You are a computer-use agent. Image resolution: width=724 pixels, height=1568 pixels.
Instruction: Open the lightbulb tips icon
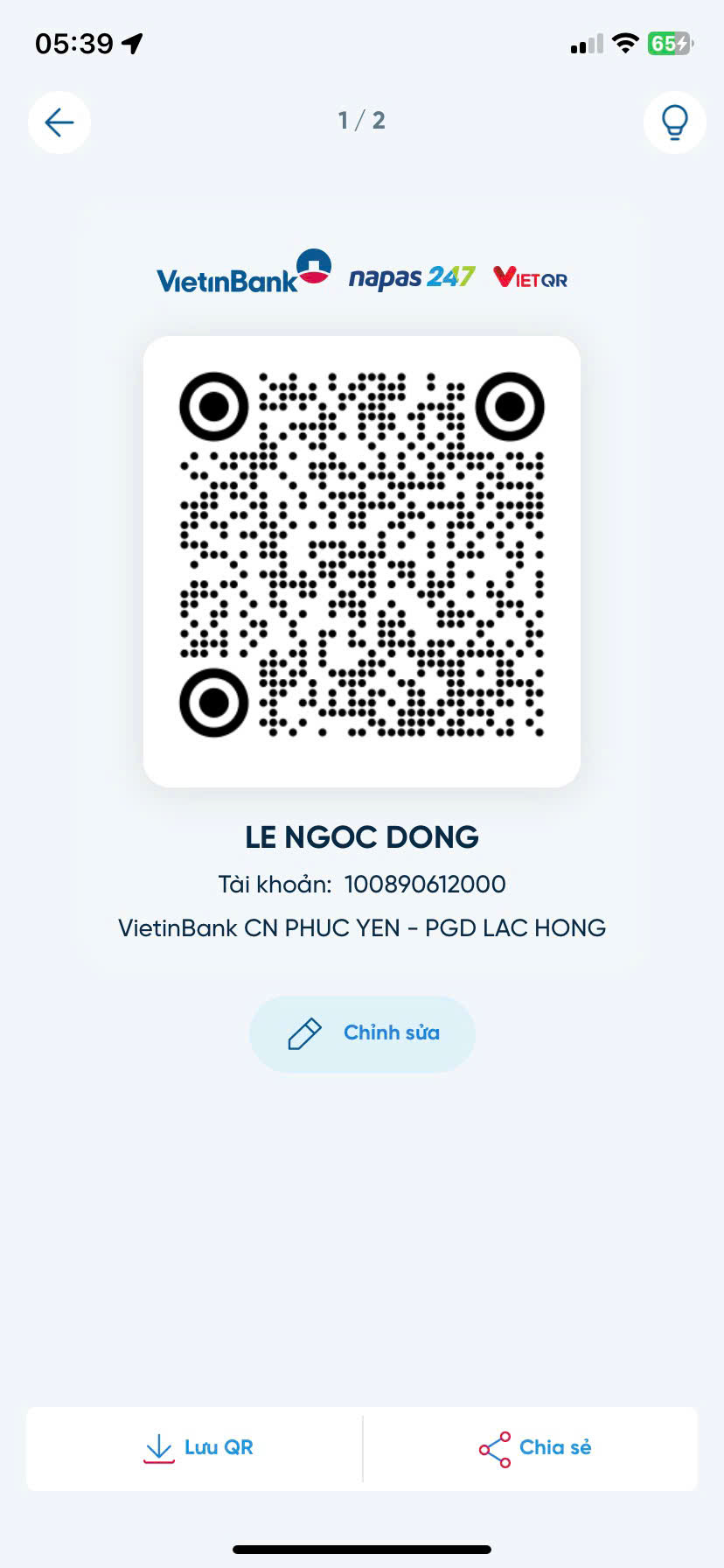pos(674,122)
